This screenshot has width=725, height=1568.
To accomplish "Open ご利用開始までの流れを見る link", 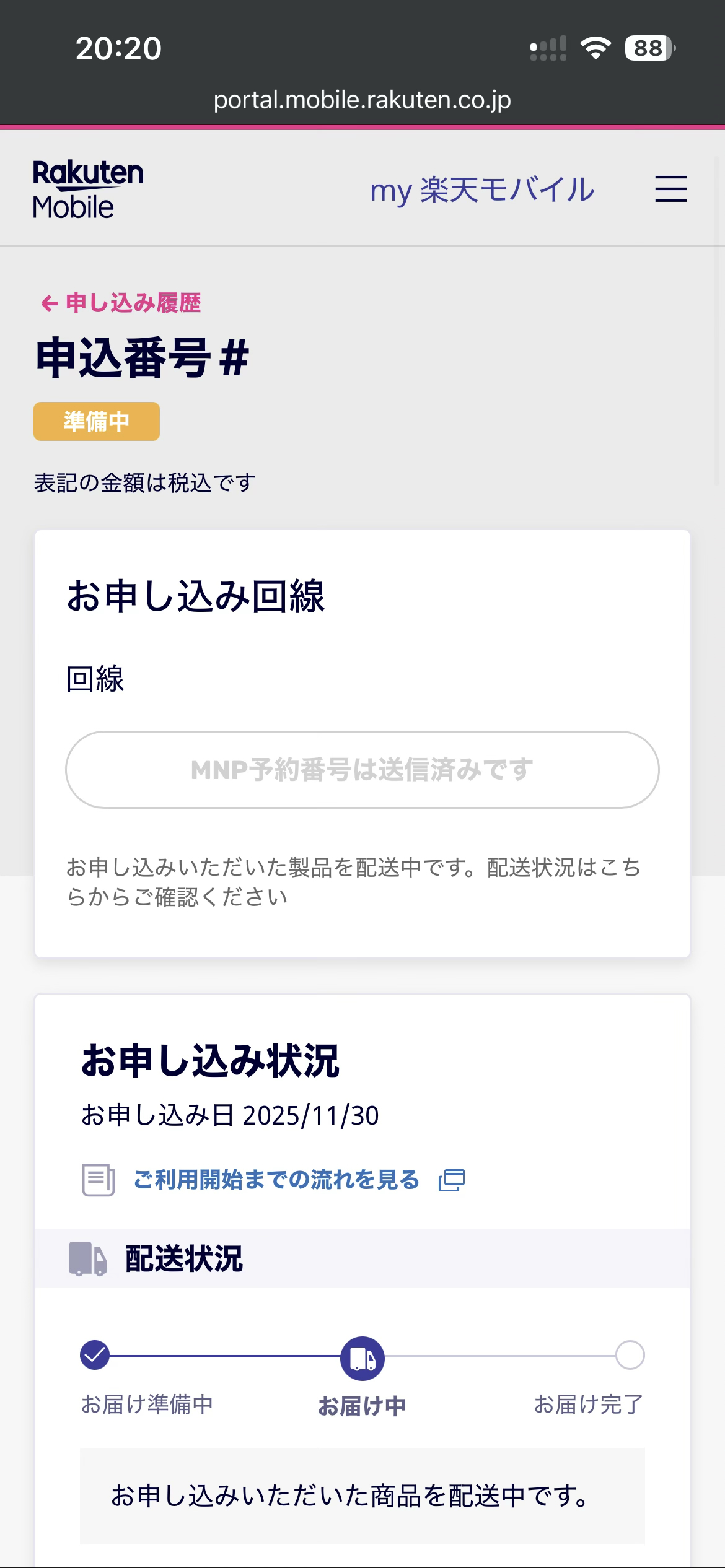I will [276, 1180].
